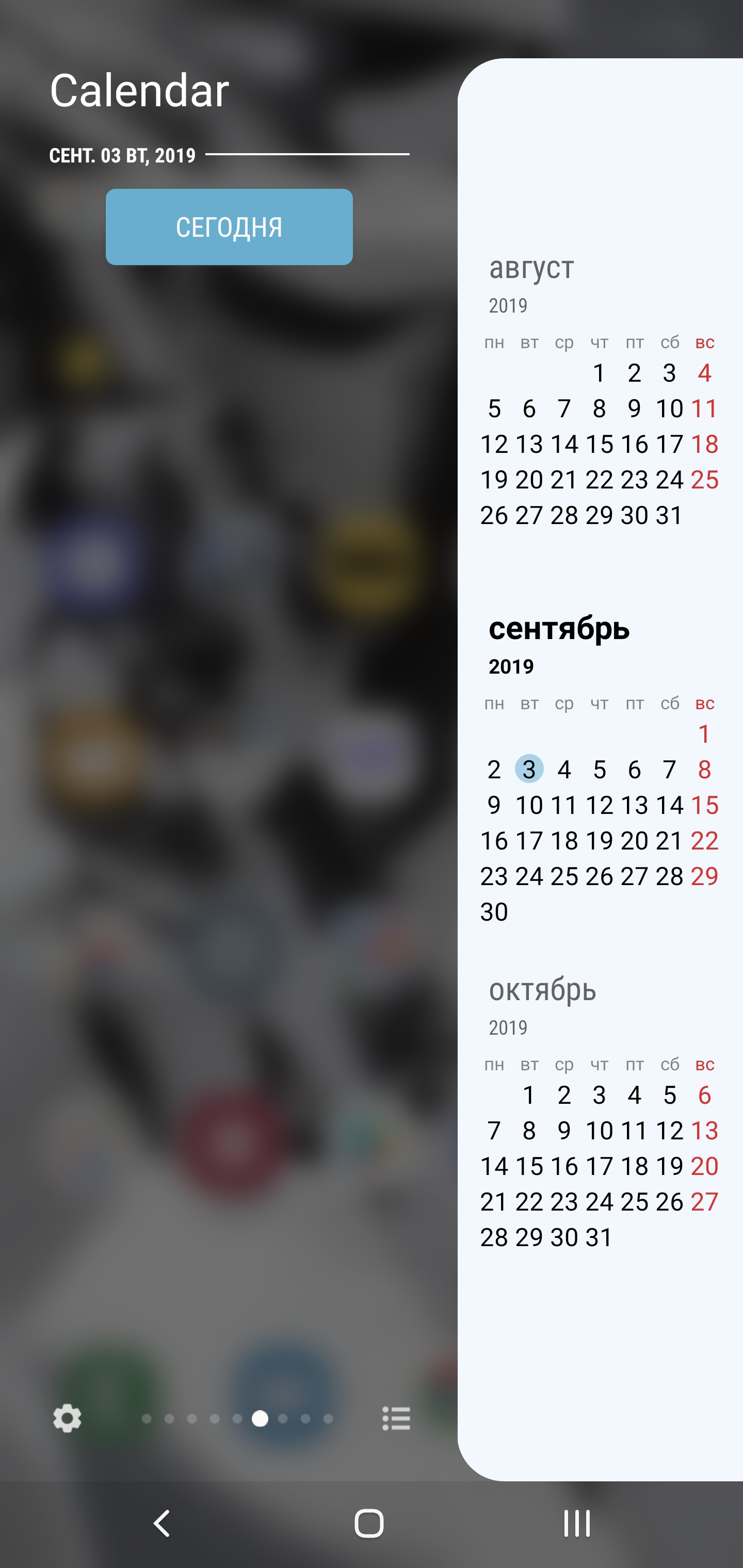Open recent apps from navigation bar
743x1568 pixels.
576,1524
